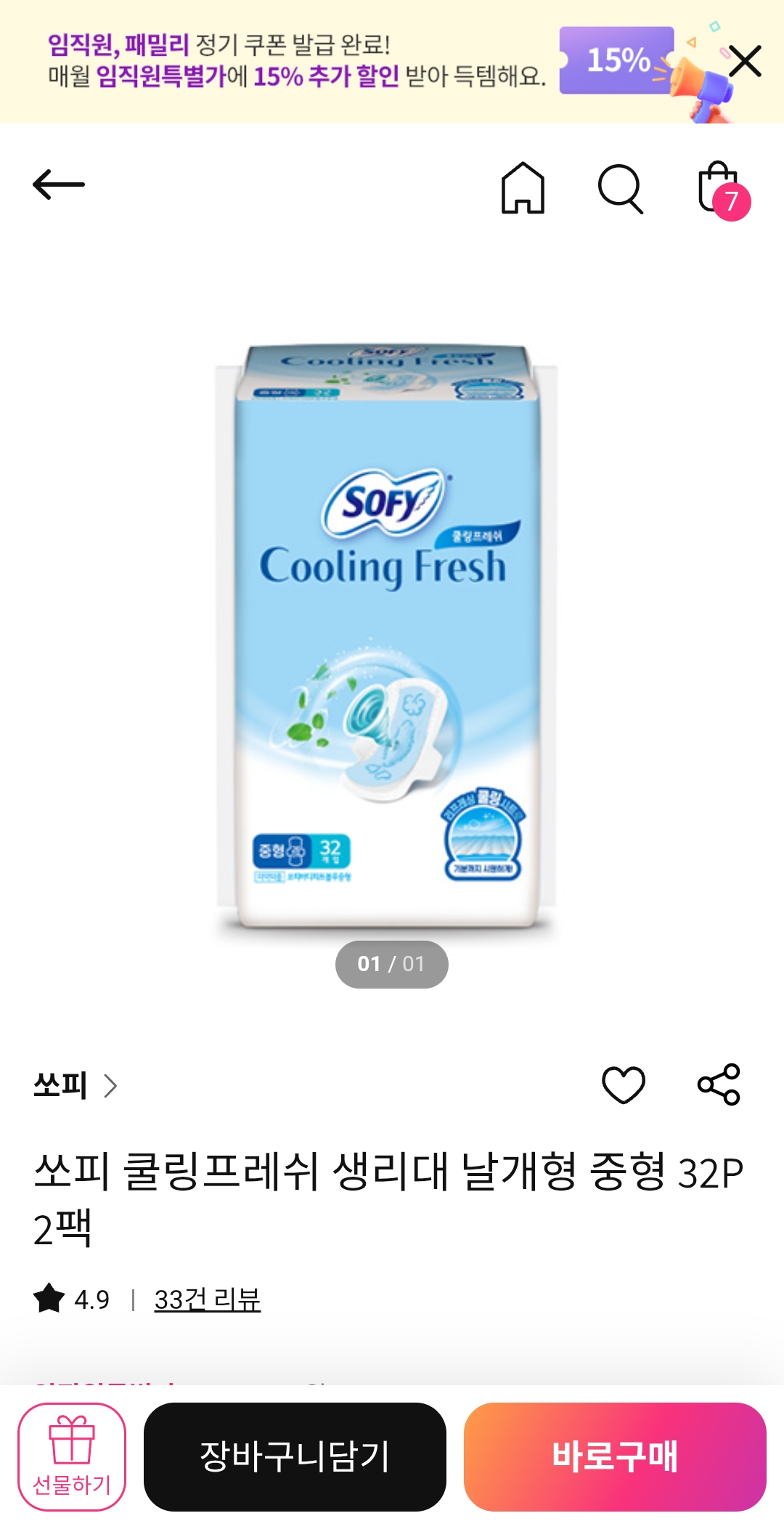Open product search
Viewport: 784px width, 1529px height.
(x=621, y=188)
